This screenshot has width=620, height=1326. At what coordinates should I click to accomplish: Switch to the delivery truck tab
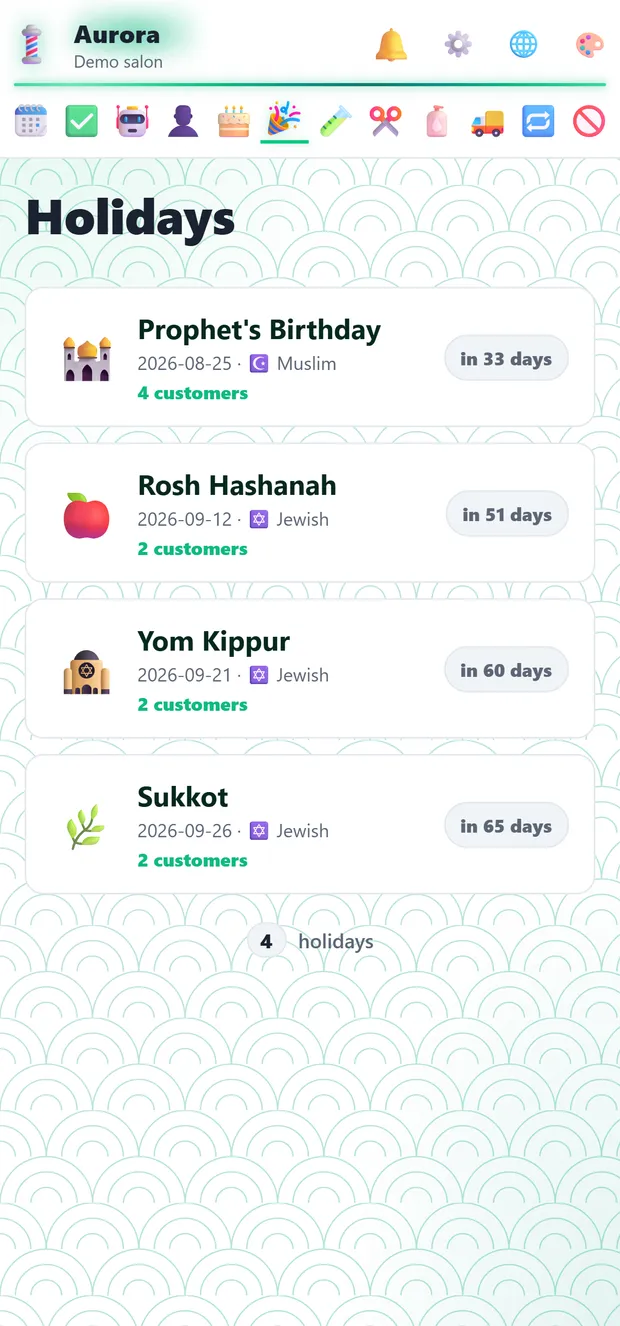(x=487, y=122)
